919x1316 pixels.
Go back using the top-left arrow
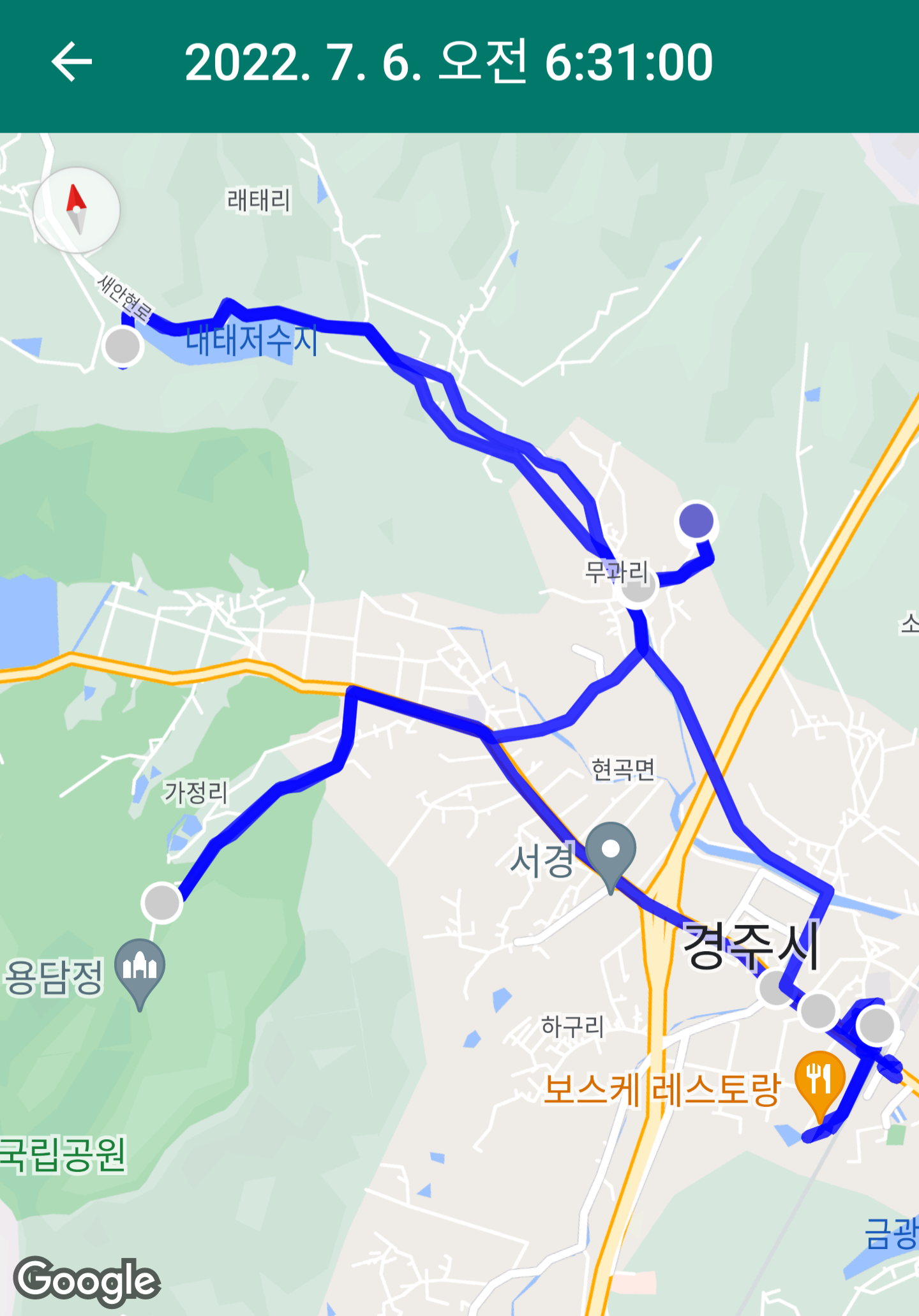(x=71, y=62)
